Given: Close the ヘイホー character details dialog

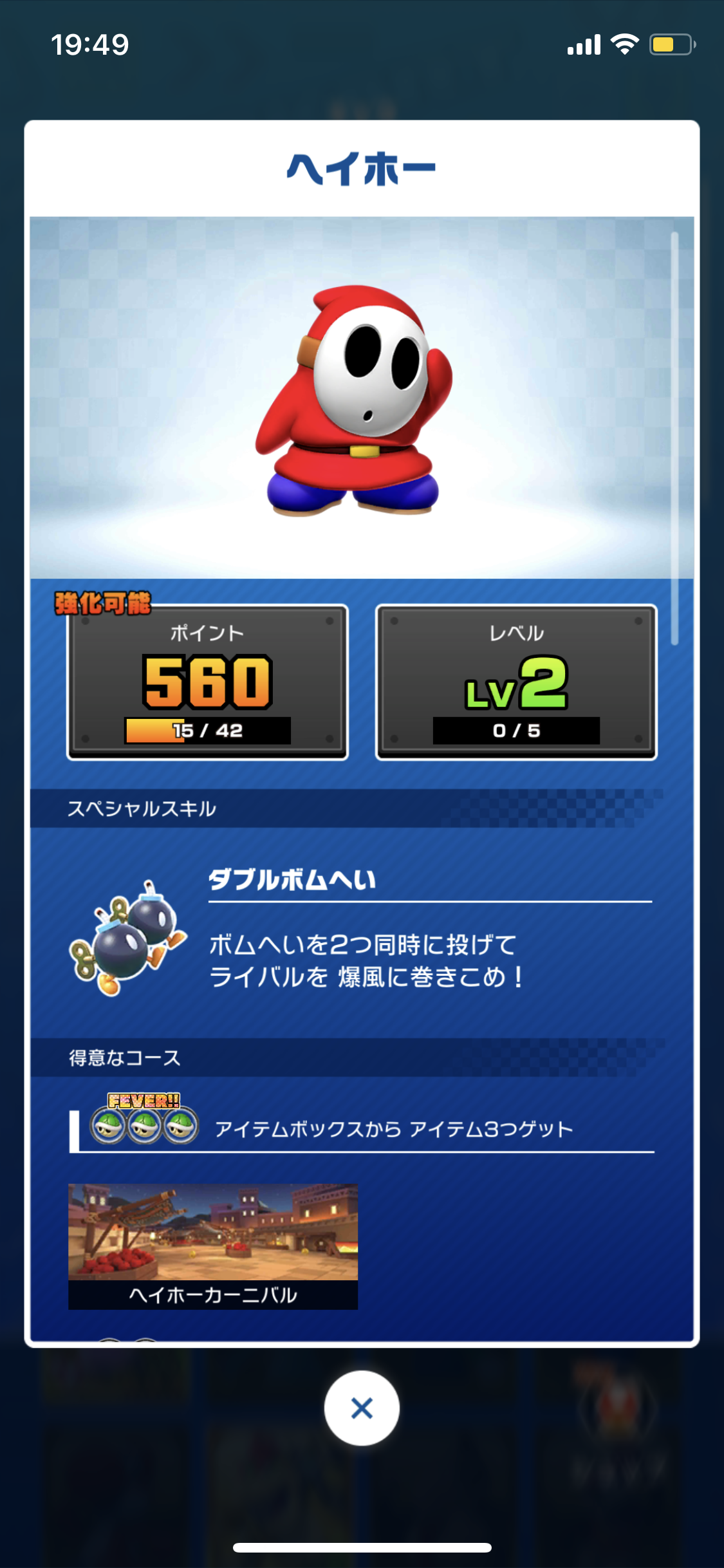Looking at the screenshot, I should (x=362, y=1408).
